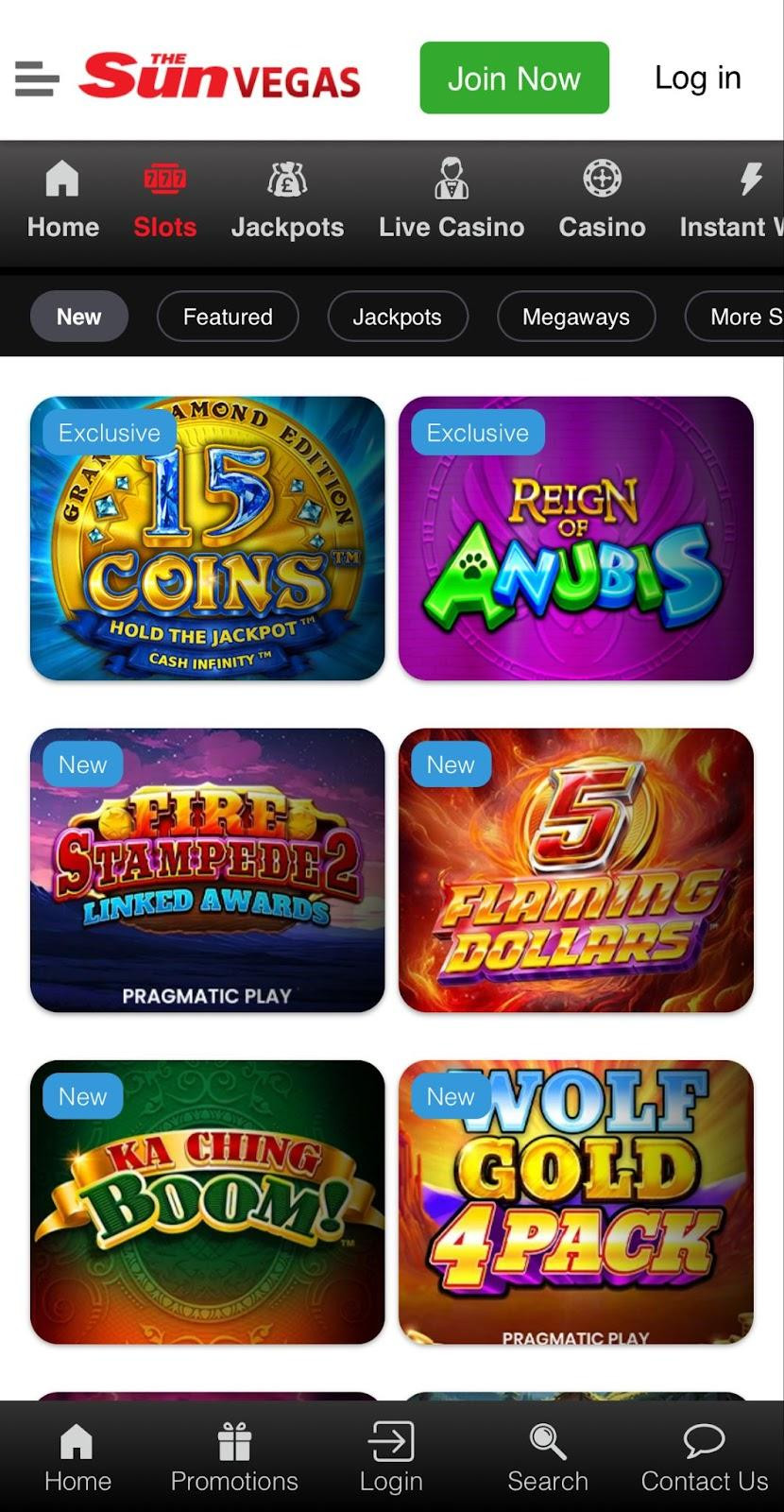The height and width of the screenshot is (1512, 784).
Task: Select the Featured filter chip
Action: tap(228, 317)
